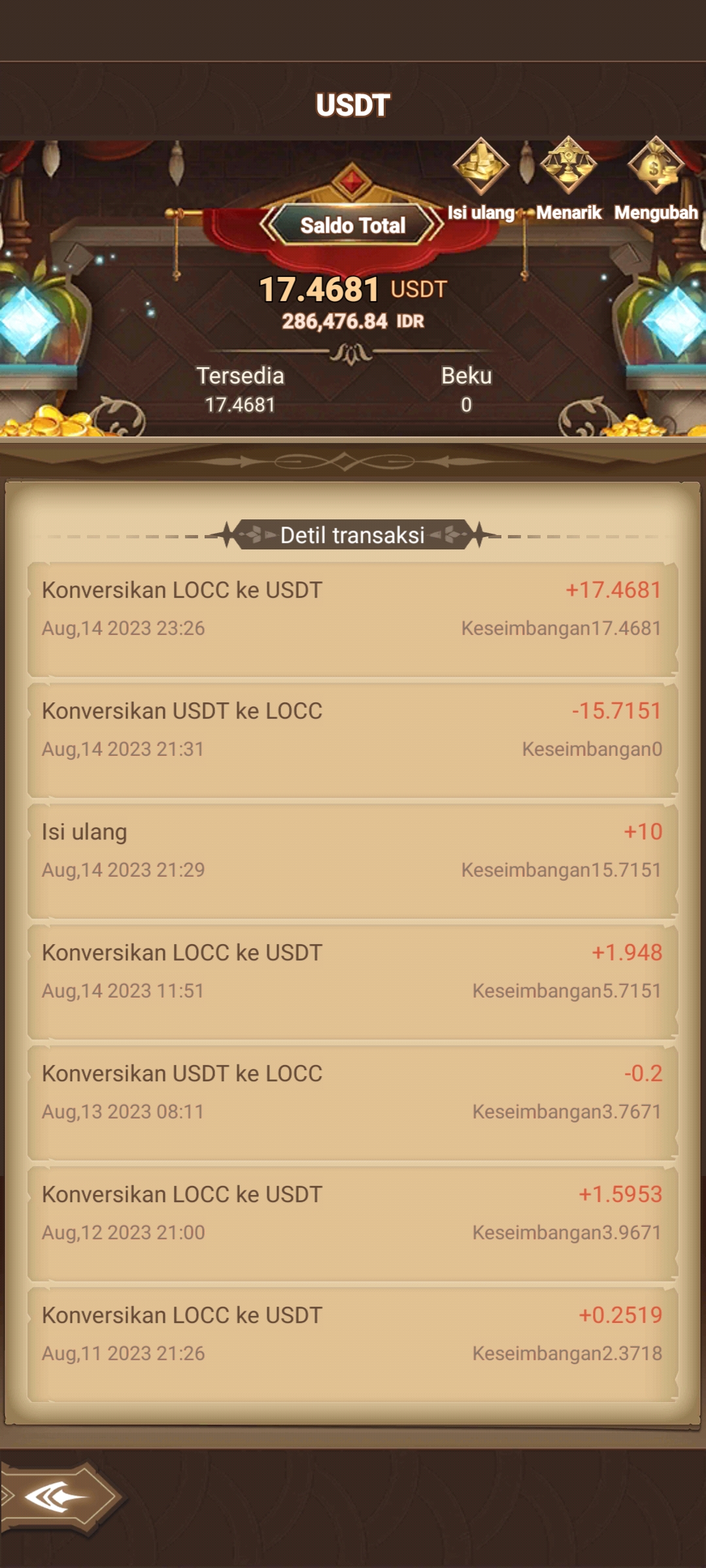
Task: Select the +0.2519 transaction from Aug 11
Action: (352, 1343)
